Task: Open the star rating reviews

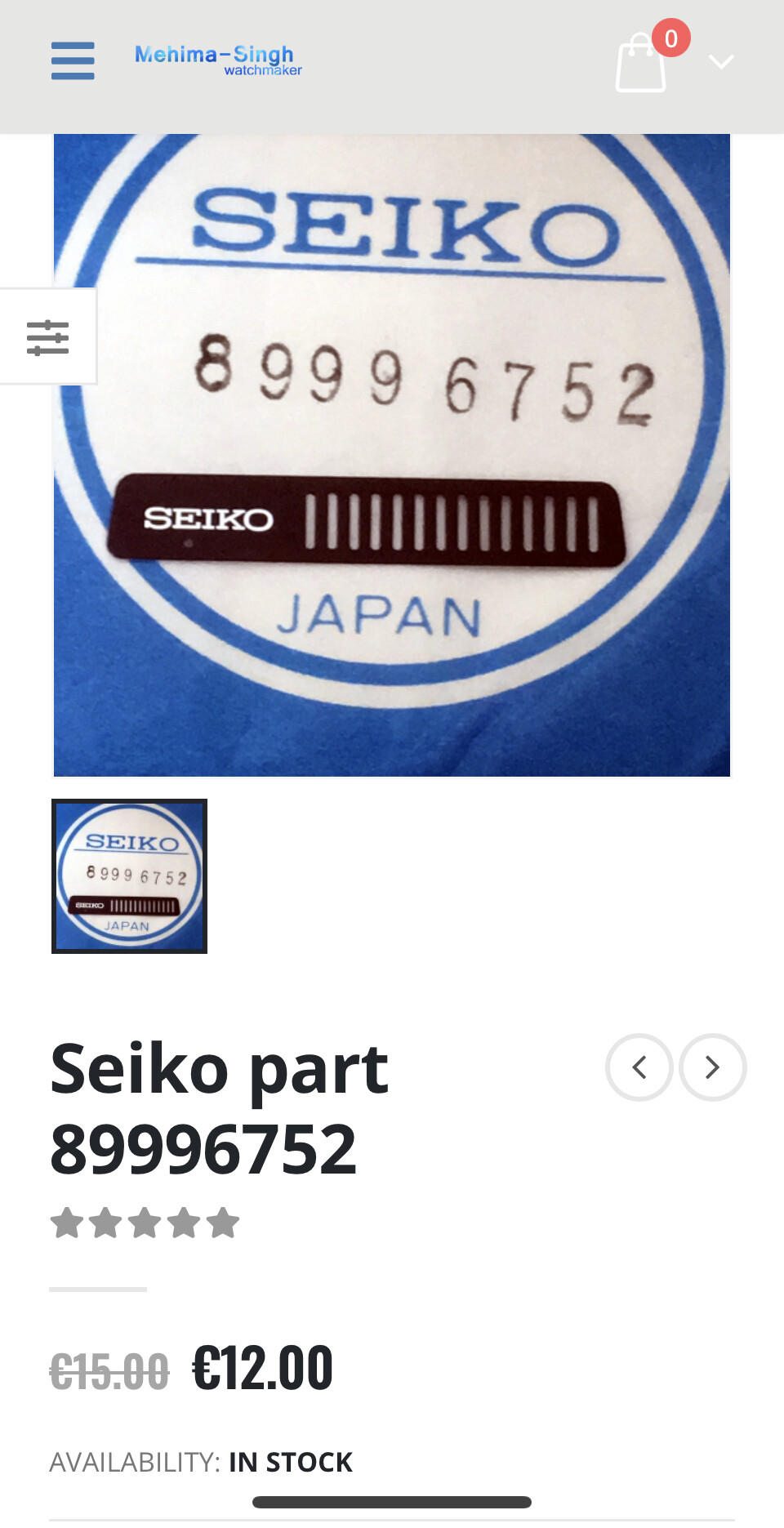Action: (x=145, y=1223)
